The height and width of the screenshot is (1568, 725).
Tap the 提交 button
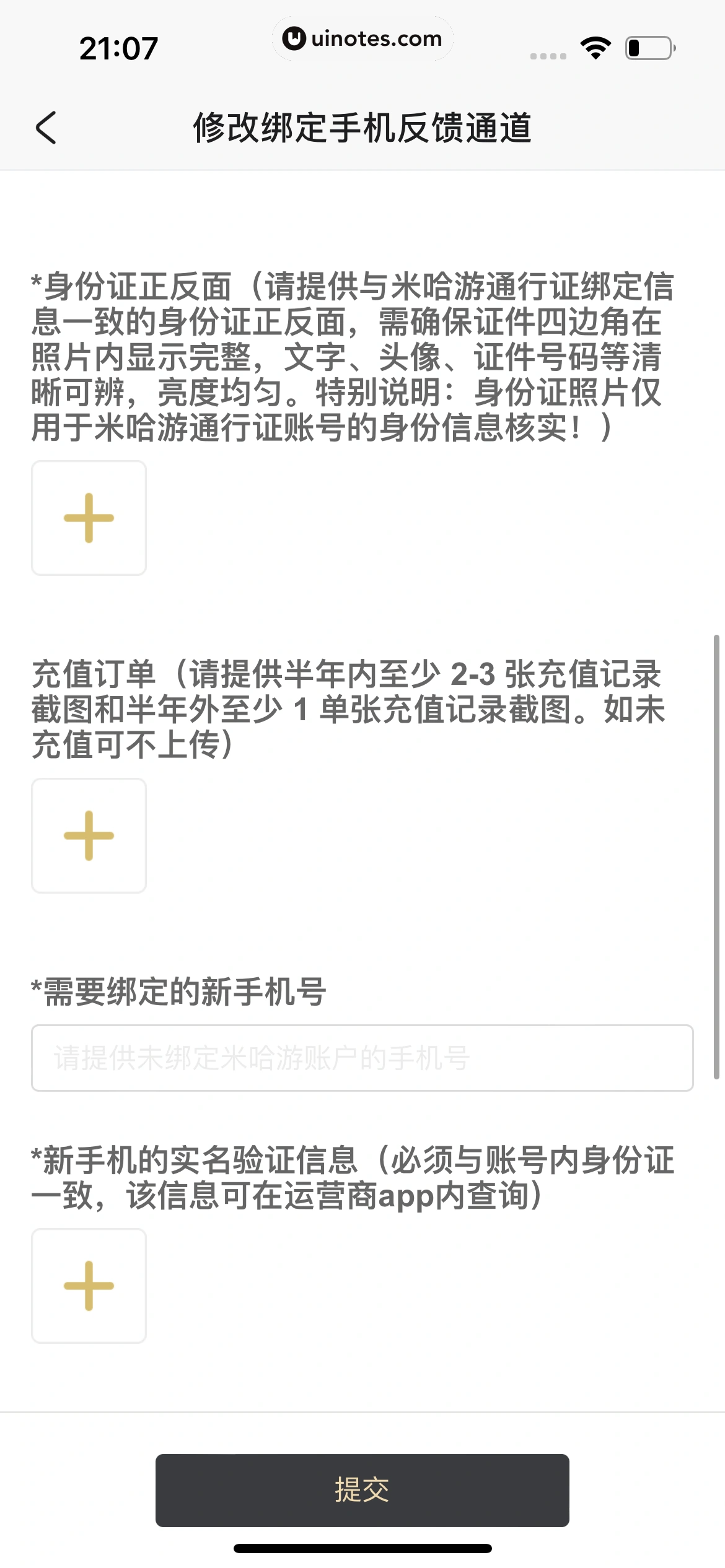(x=362, y=1490)
